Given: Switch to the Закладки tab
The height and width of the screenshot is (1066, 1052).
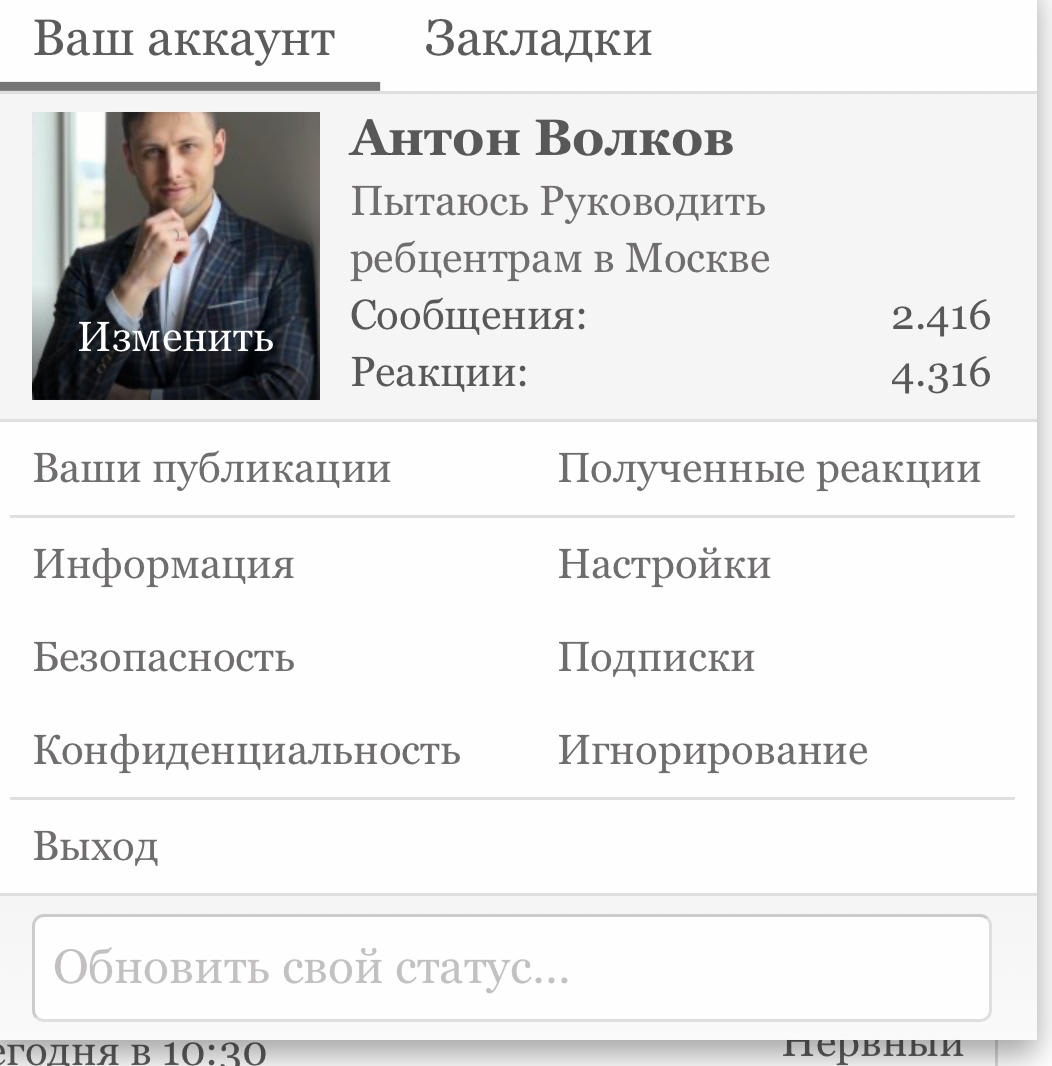Looking at the screenshot, I should click(538, 40).
